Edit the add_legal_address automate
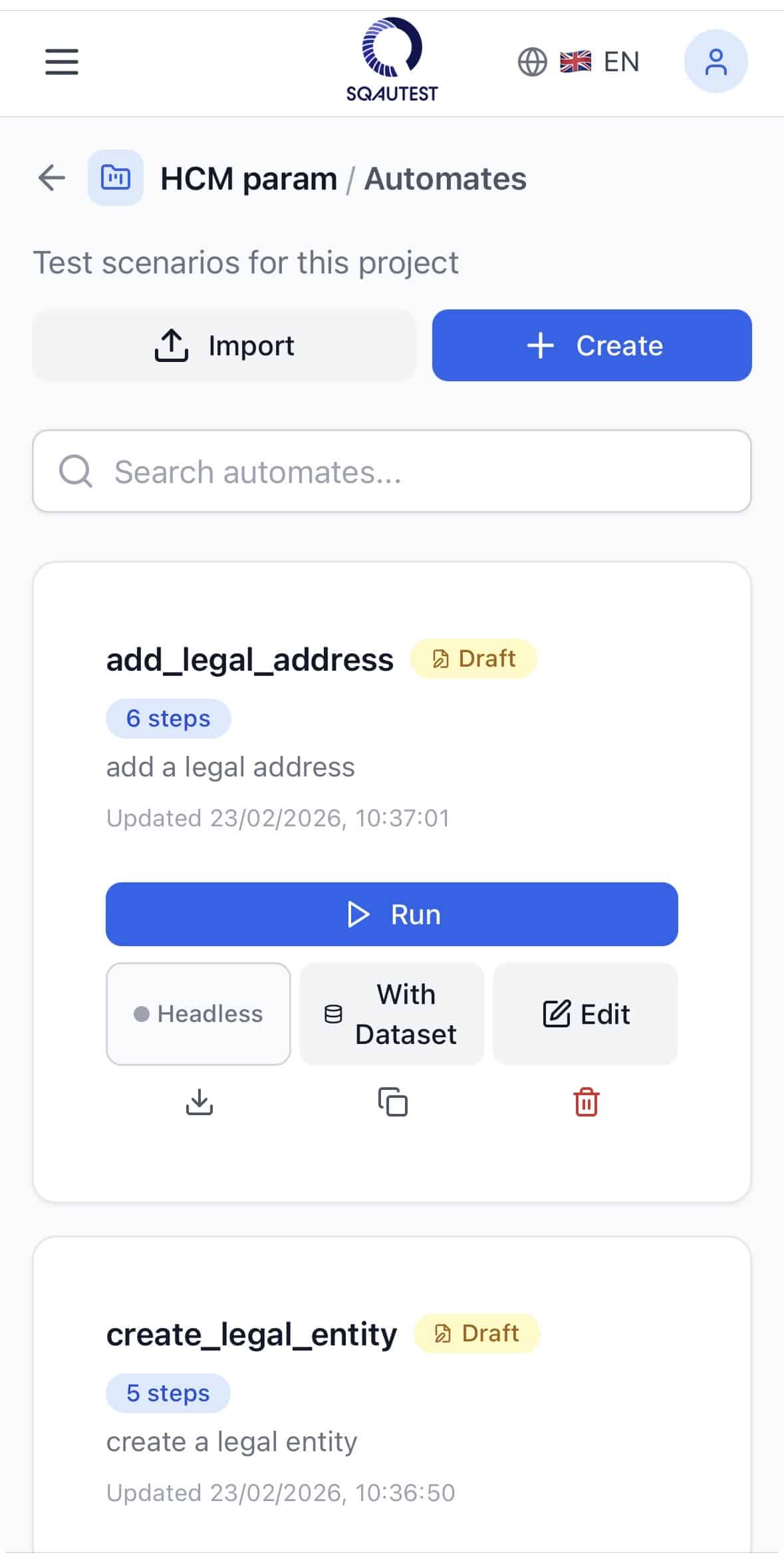 pos(585,1014)
